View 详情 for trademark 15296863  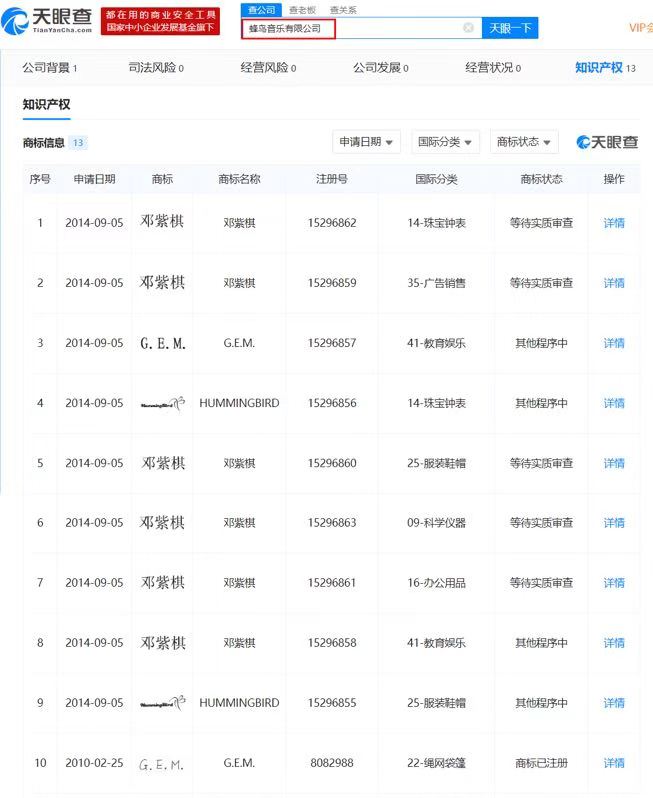[x=614, y=523]
